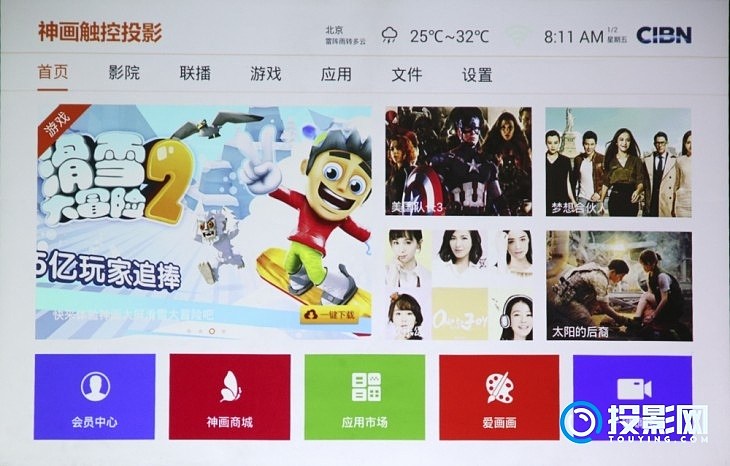
Task: Open the Ode to Joy show tile
Action: pos(458,285)
